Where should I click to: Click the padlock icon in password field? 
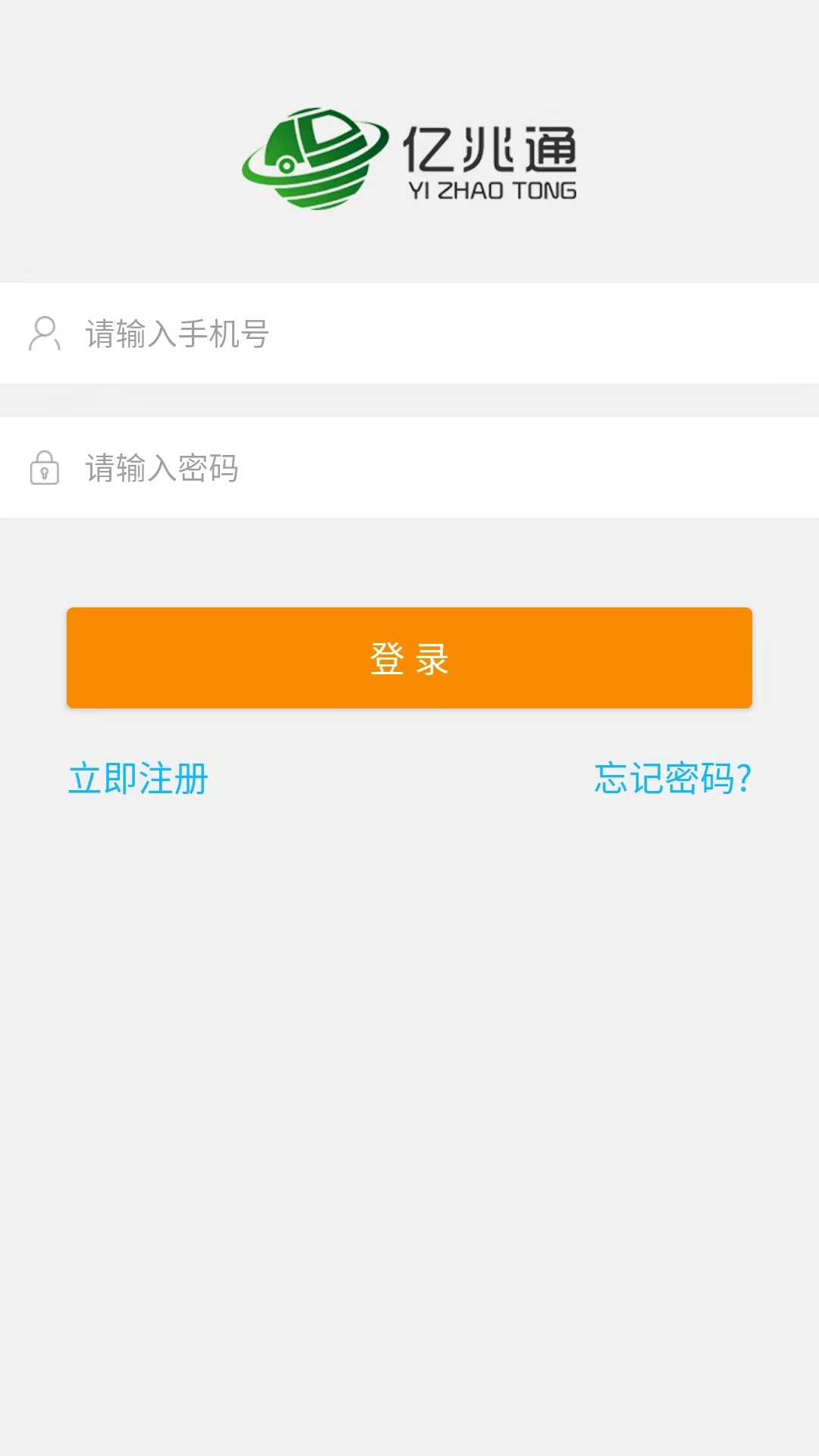pyautogui.click(x=43, y=468)
